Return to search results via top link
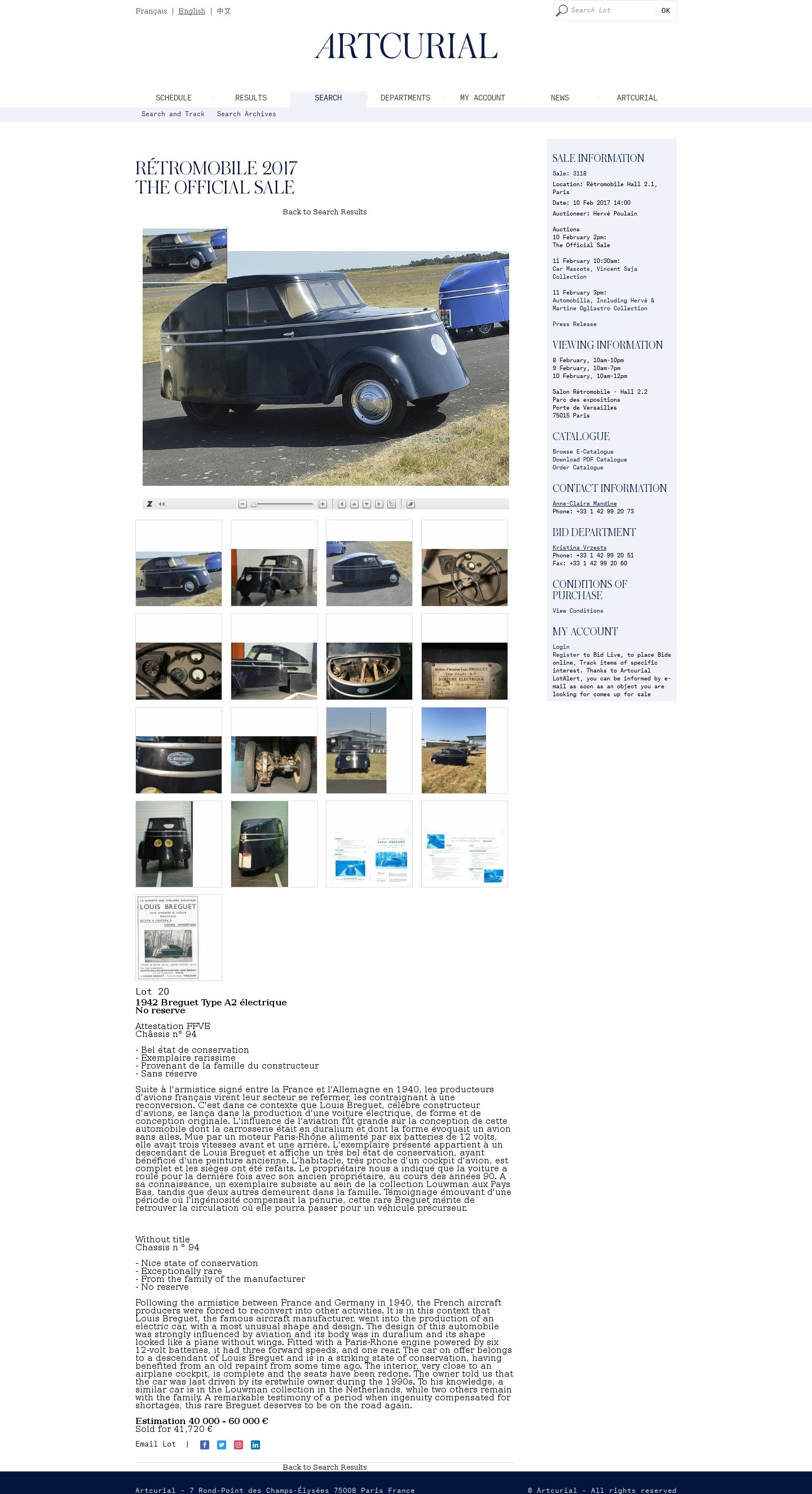Viewport: 812px width, 1494px height. click(325, 212)
